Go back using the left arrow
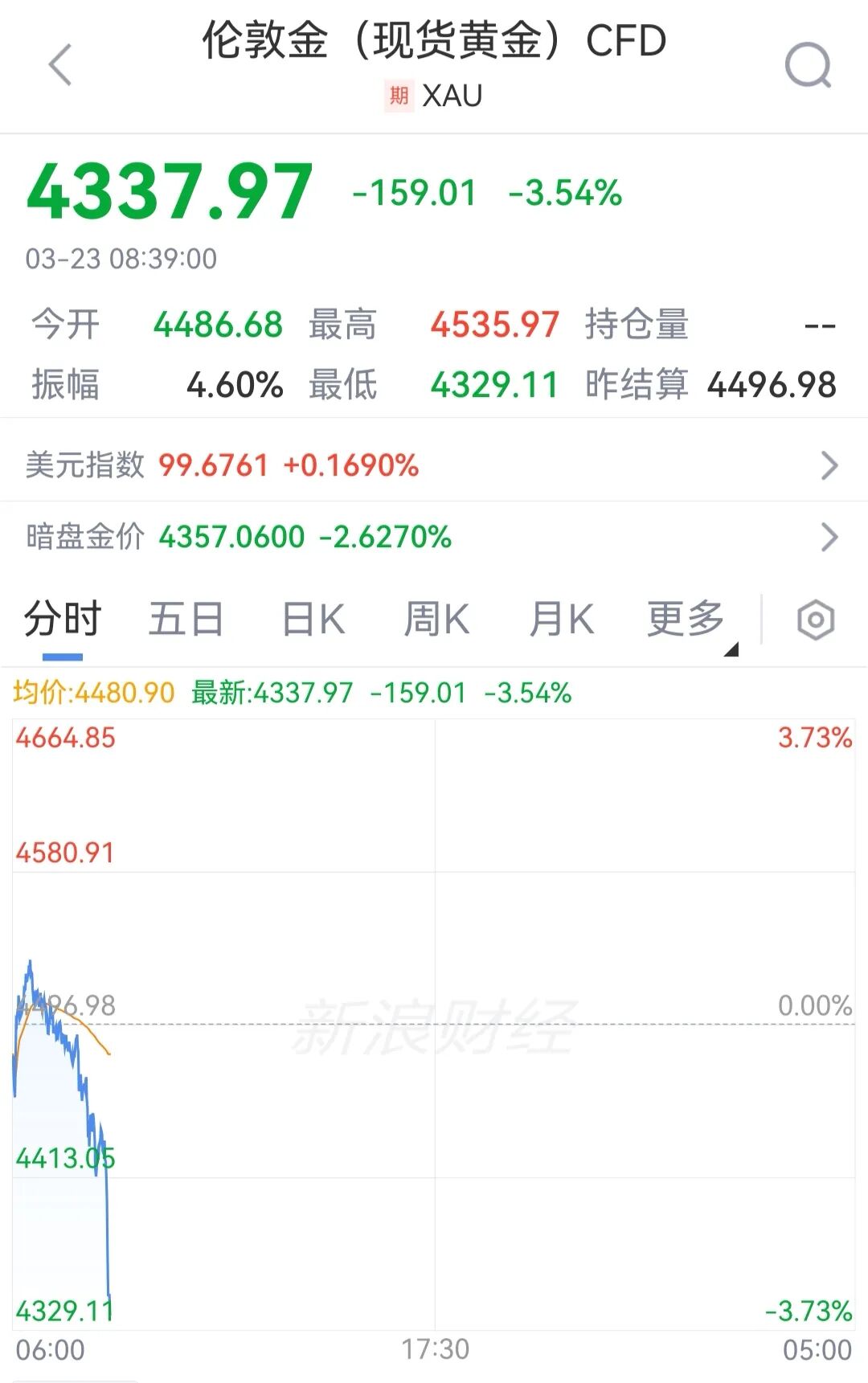Viewport: 868px width, 1383px height. pos(60,64)
